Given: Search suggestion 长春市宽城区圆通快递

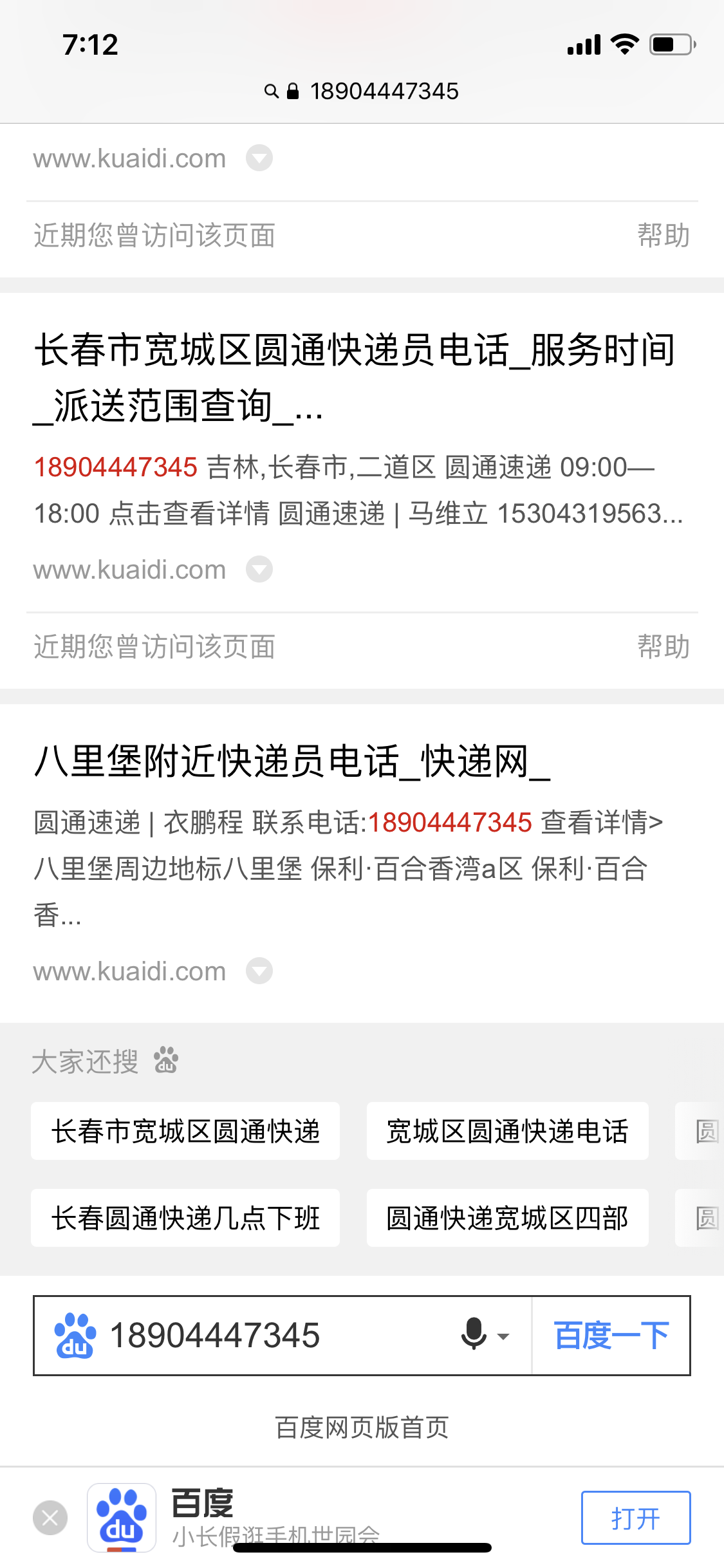Looking at the screenshot, I should click(185, 1131).
